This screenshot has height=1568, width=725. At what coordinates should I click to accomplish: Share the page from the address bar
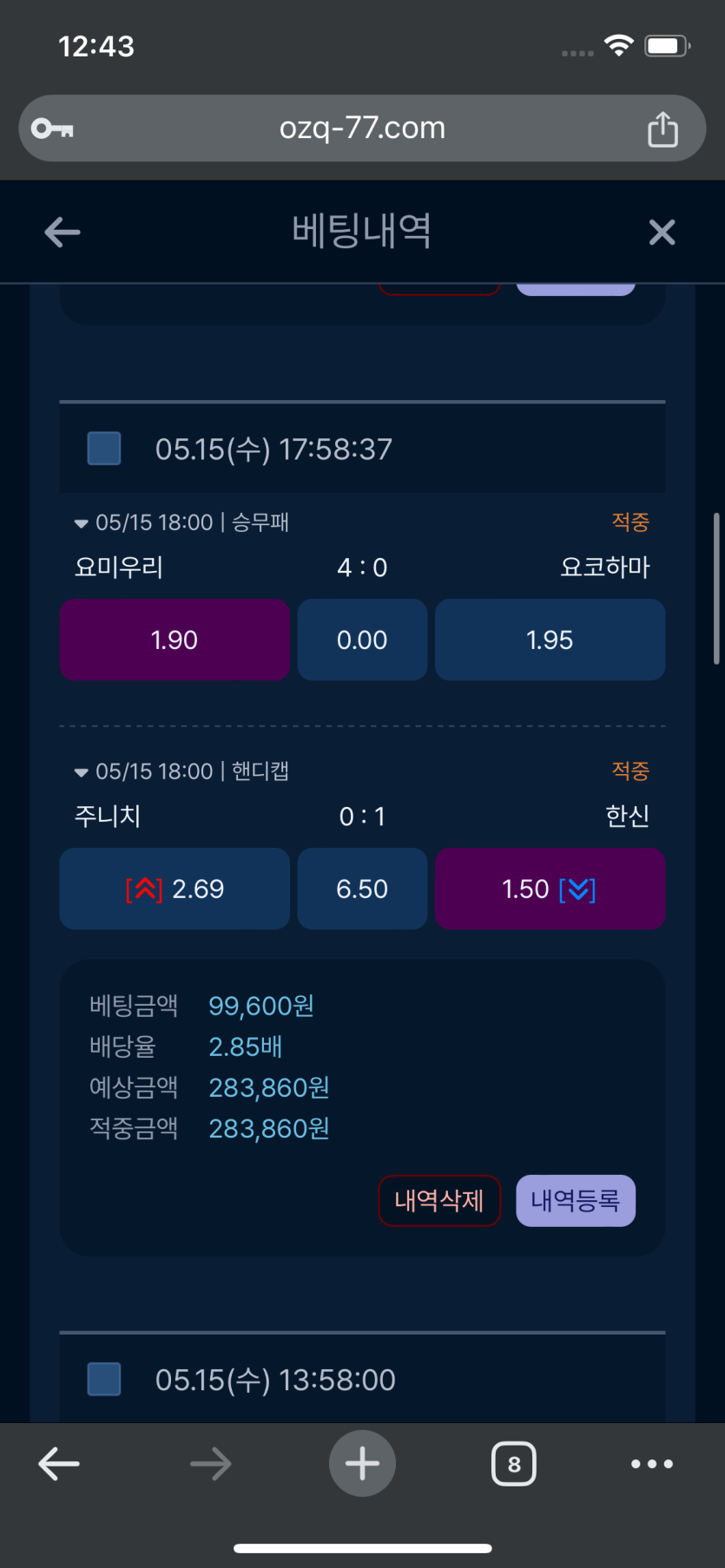(x=662, y=129)
